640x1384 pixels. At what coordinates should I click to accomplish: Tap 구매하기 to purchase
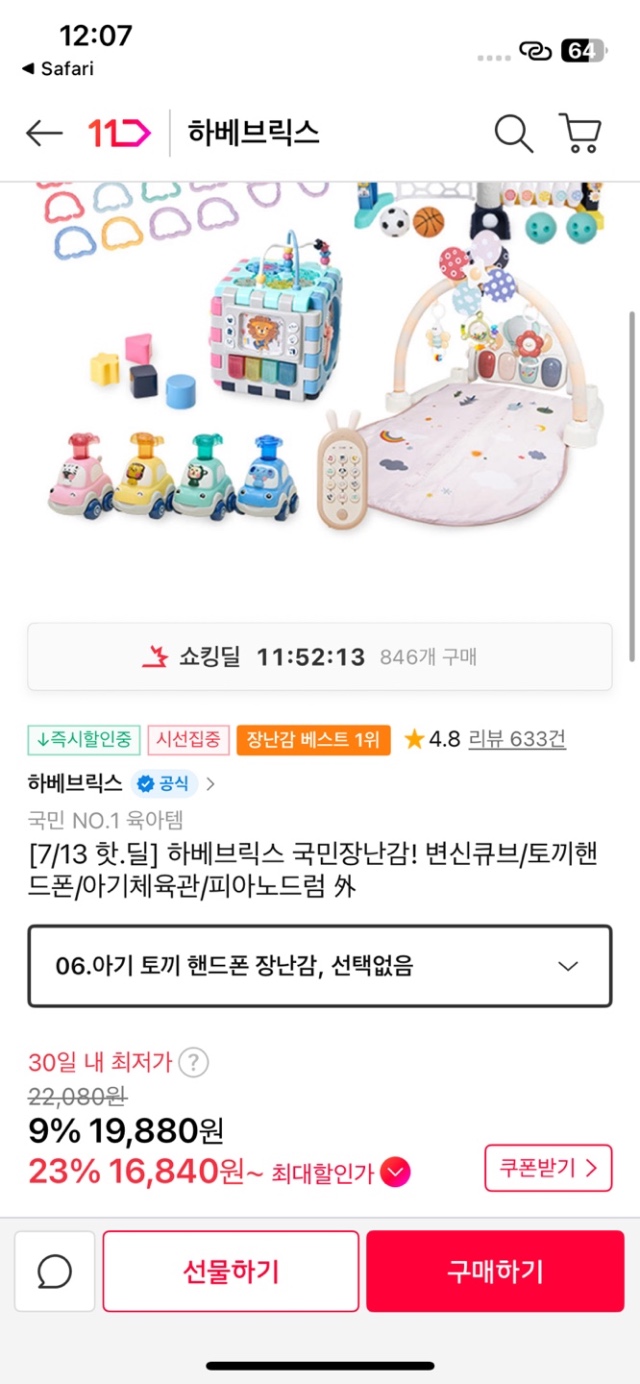(x=494, y=1271)
